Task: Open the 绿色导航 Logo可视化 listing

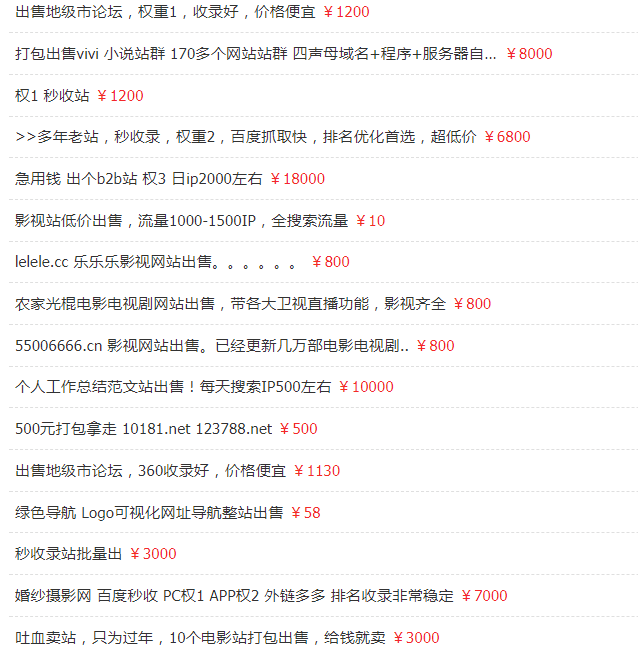Action: [x=149, y=512]
